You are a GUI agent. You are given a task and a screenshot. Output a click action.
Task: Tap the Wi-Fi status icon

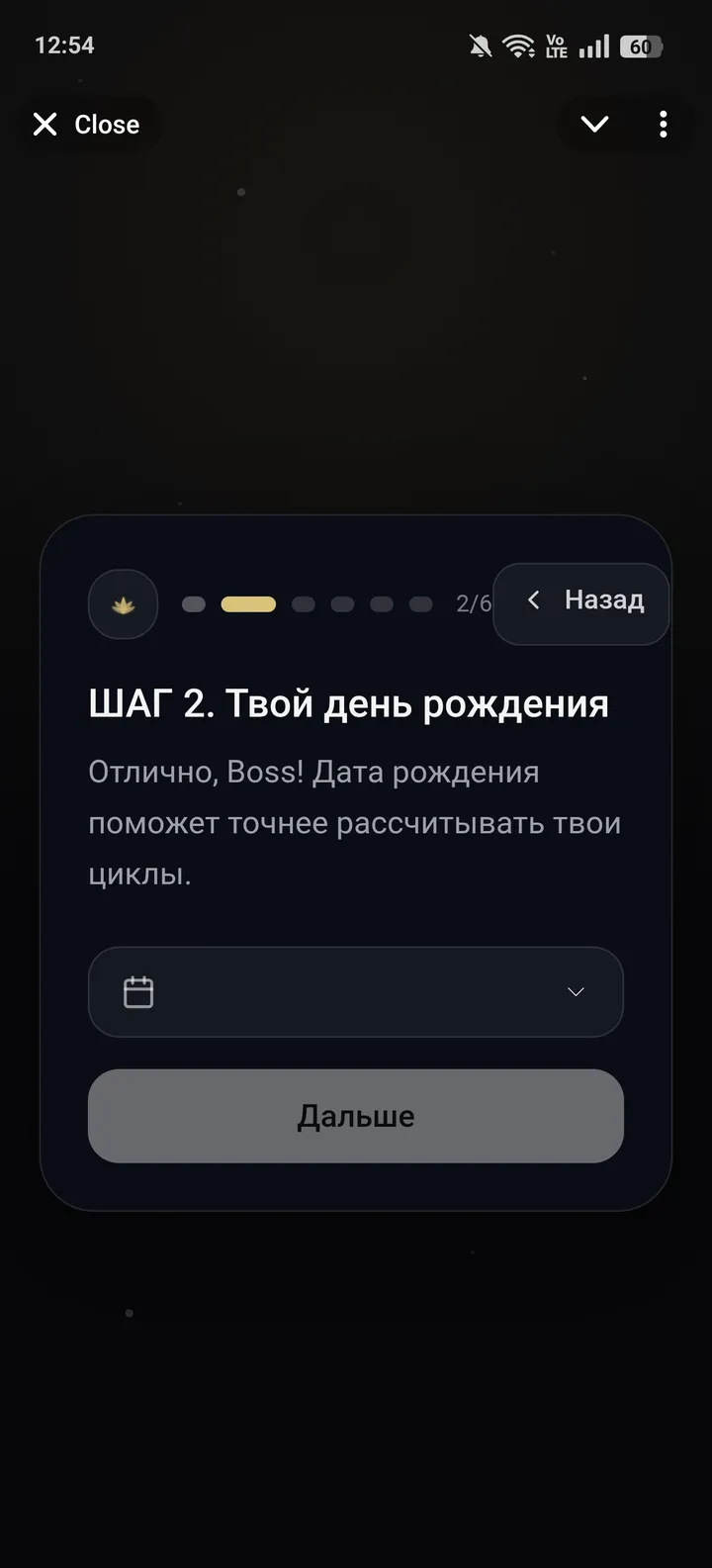point(520,46)
